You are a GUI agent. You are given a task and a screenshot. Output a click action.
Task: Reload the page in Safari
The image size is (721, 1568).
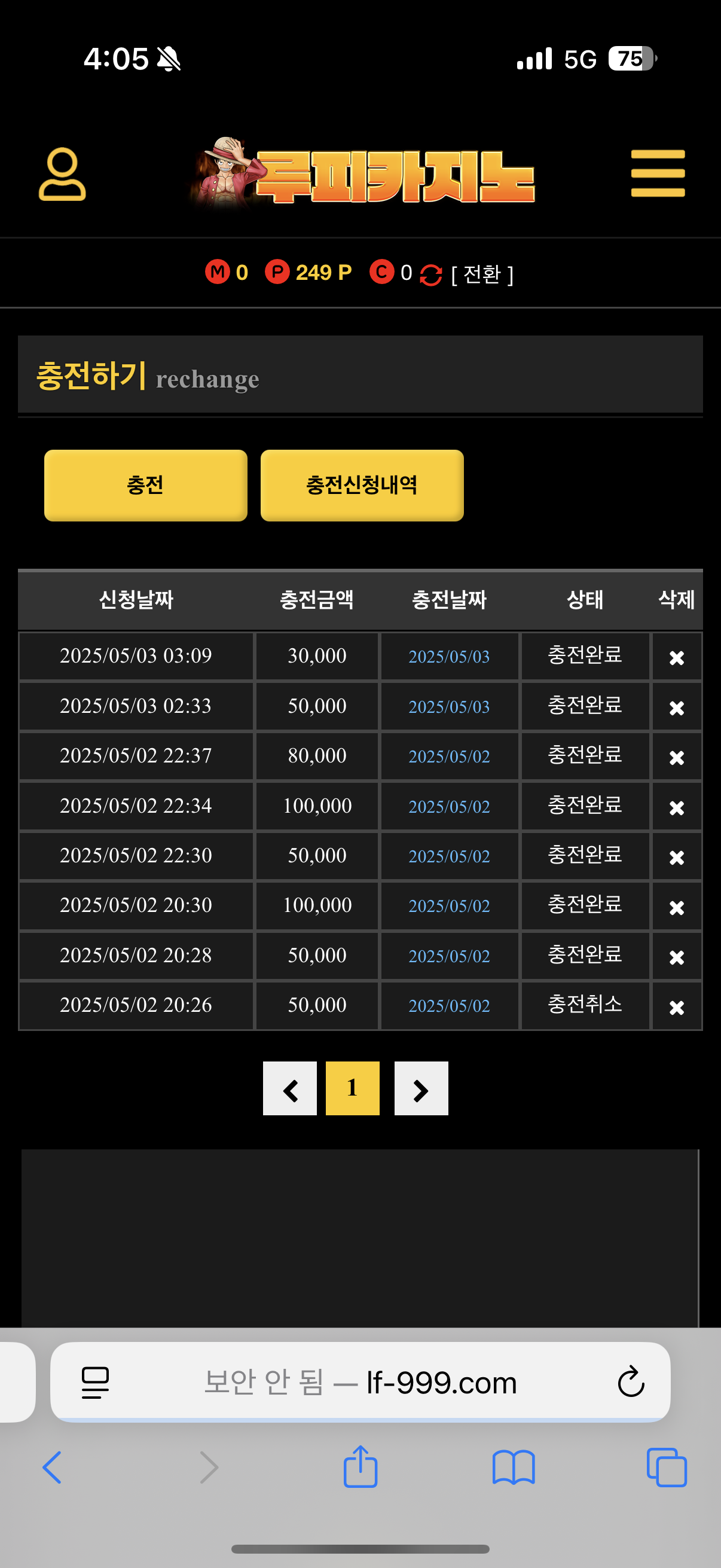(x=631, y=1382)
